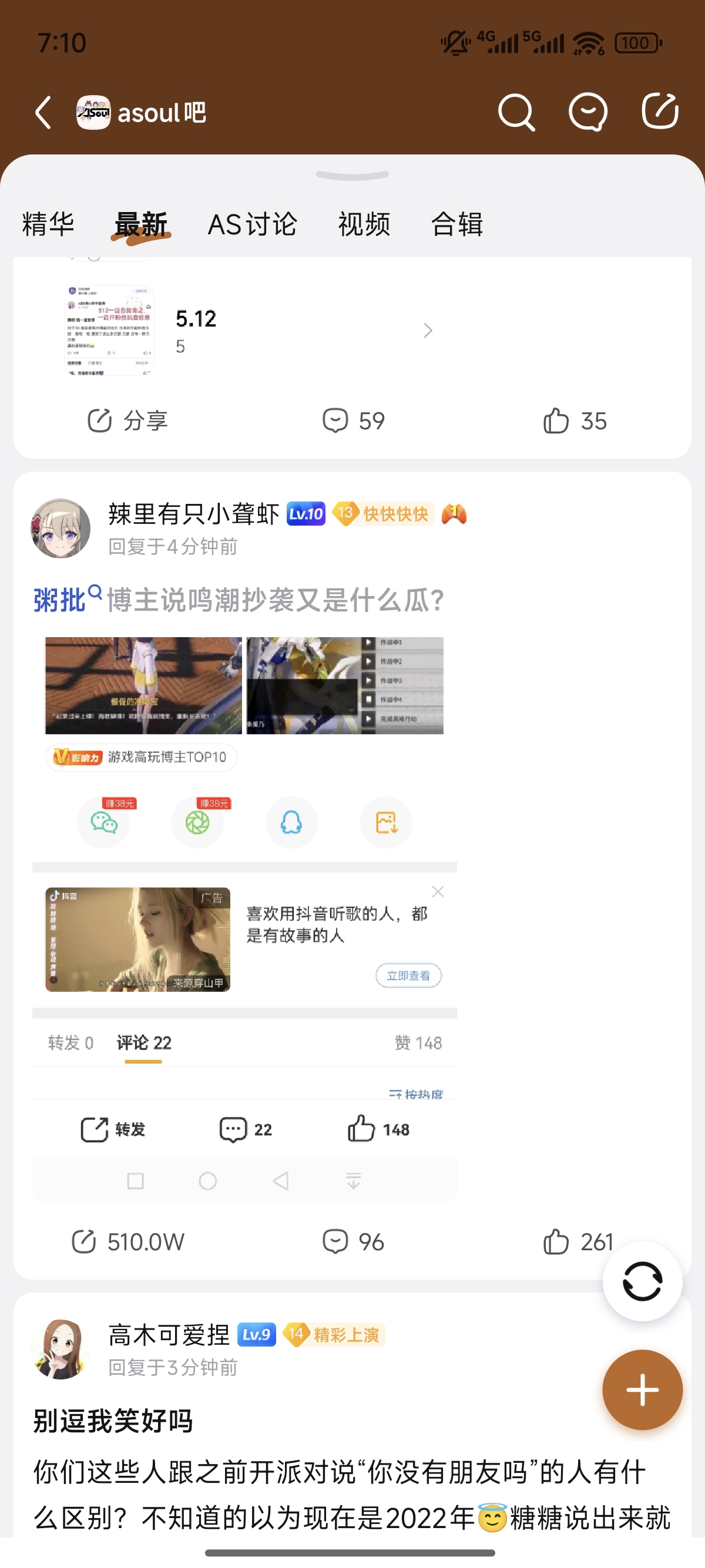This screenshot has height=1568, width=705.
Task: Tap 分享 under the 5.12 post
Action: click(128, 420)
